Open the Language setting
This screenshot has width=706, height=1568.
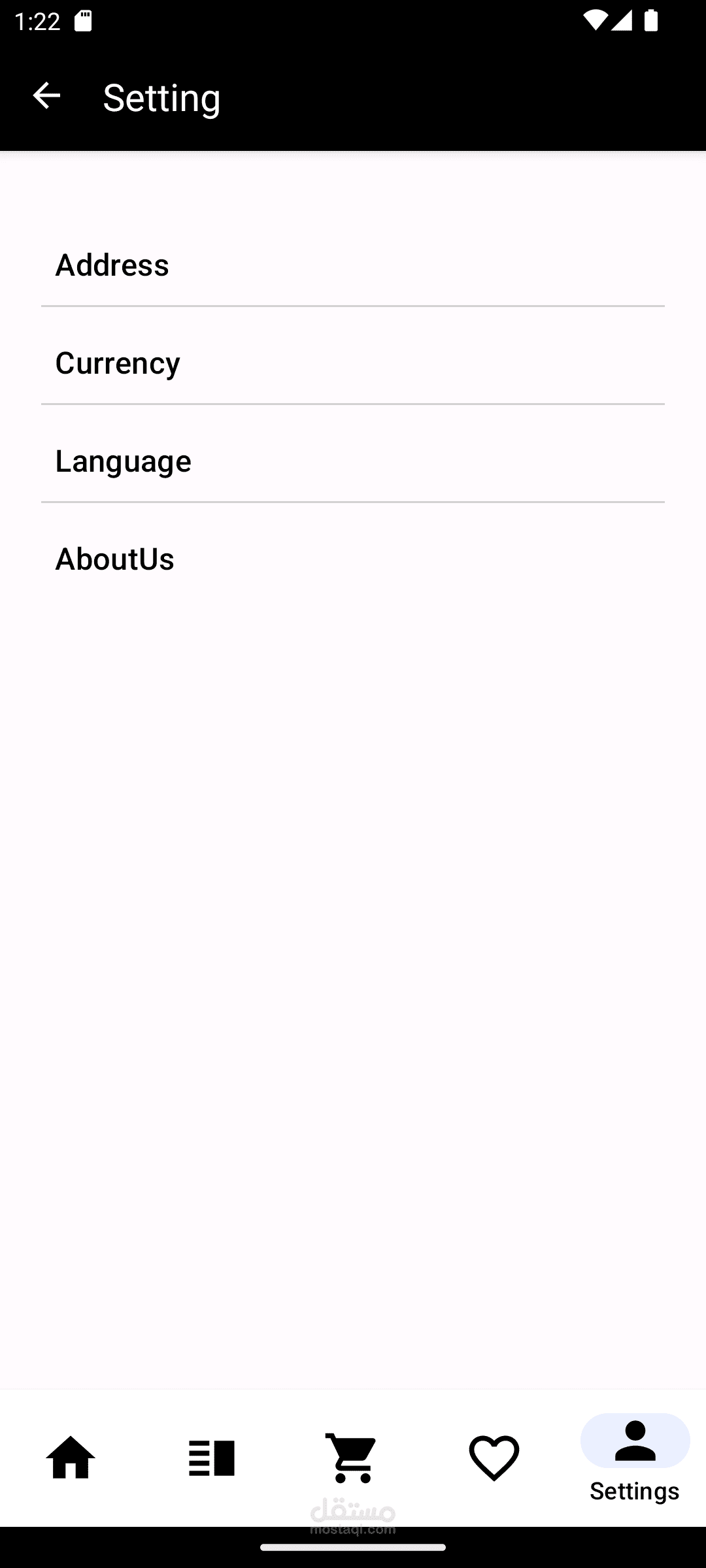click(353, 461)
